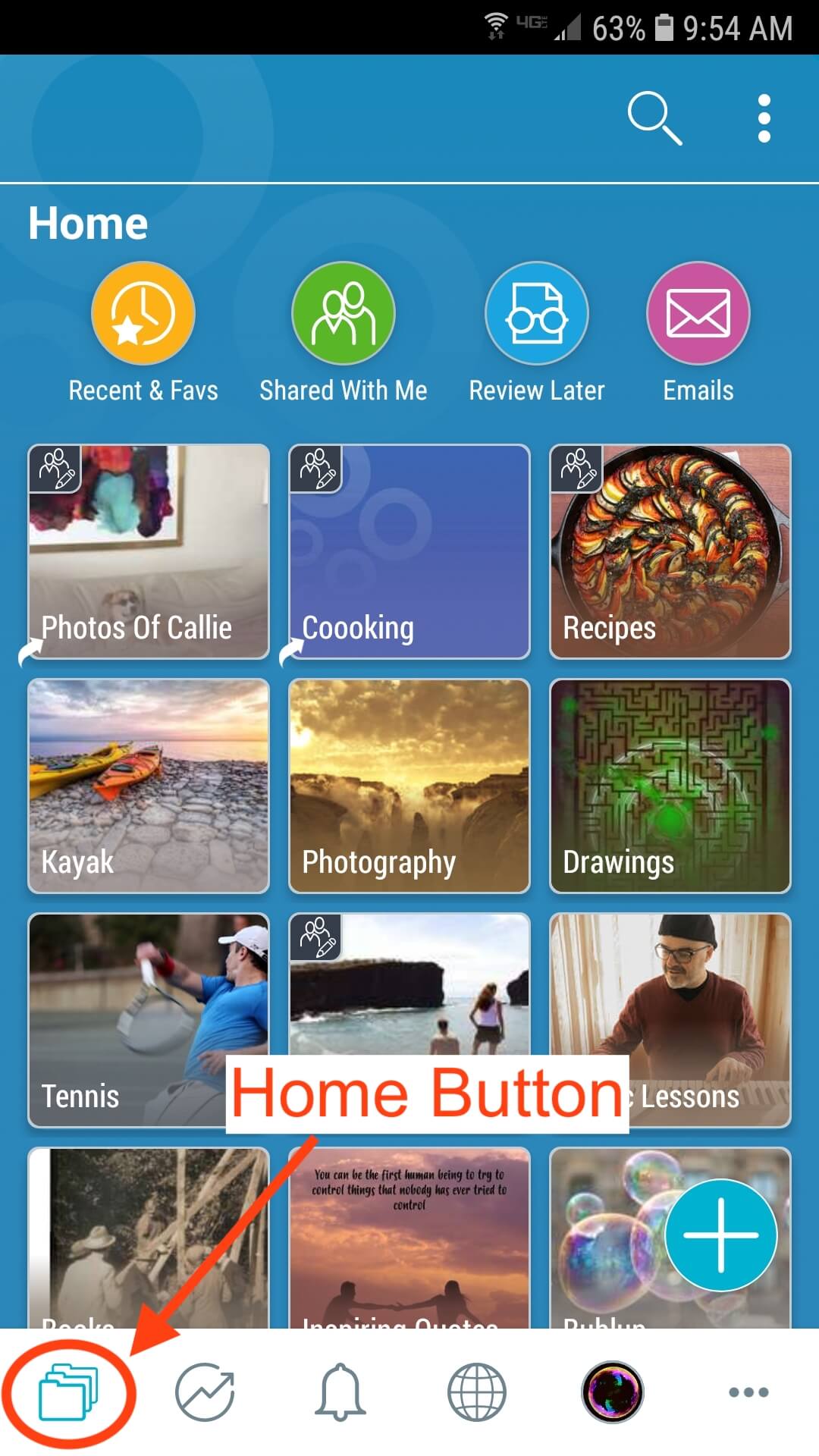Open Shared With Me
This screenshot has height=1456, width=819.
point(344,313)
